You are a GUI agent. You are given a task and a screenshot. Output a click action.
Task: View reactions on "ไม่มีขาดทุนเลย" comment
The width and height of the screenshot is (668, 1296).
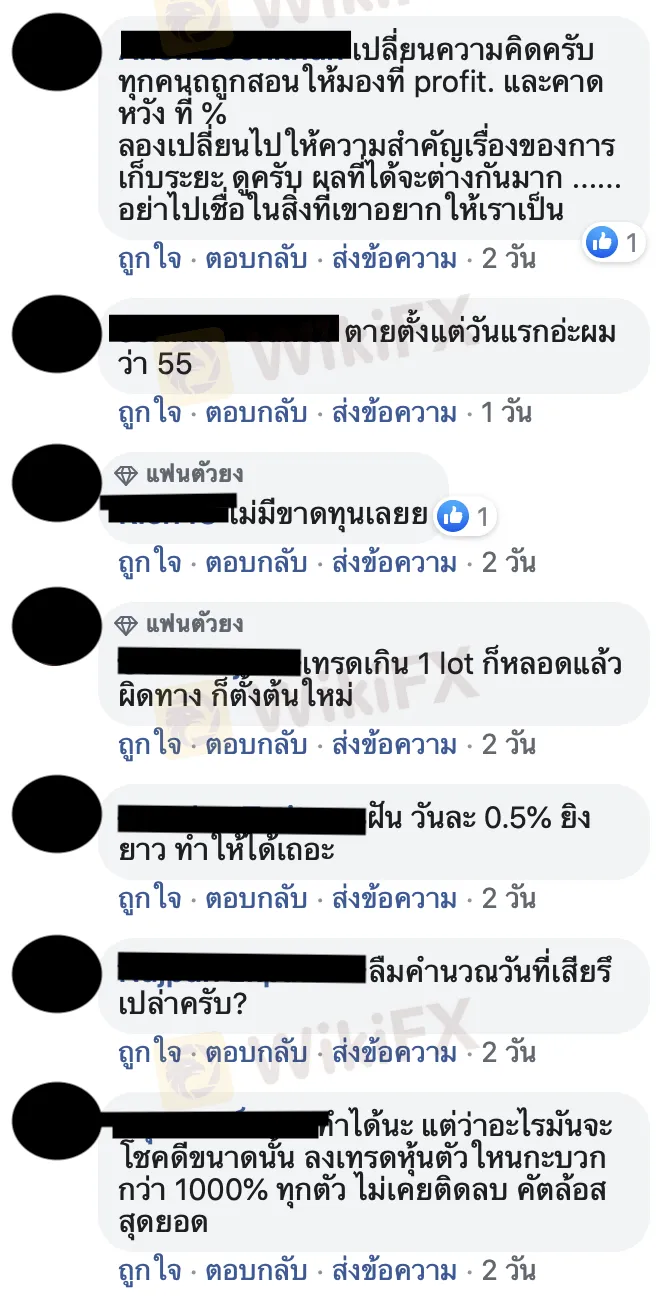(x=465, y=516)
